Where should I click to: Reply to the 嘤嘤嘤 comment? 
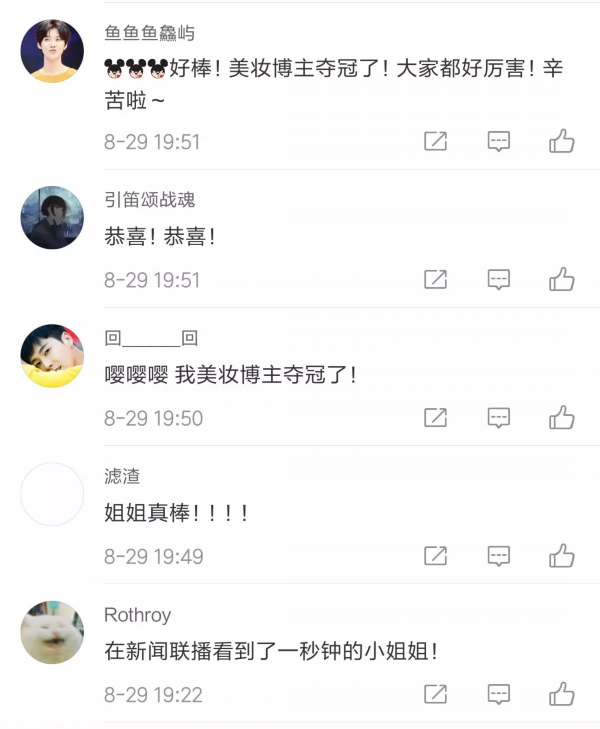[x=499, y=417]
